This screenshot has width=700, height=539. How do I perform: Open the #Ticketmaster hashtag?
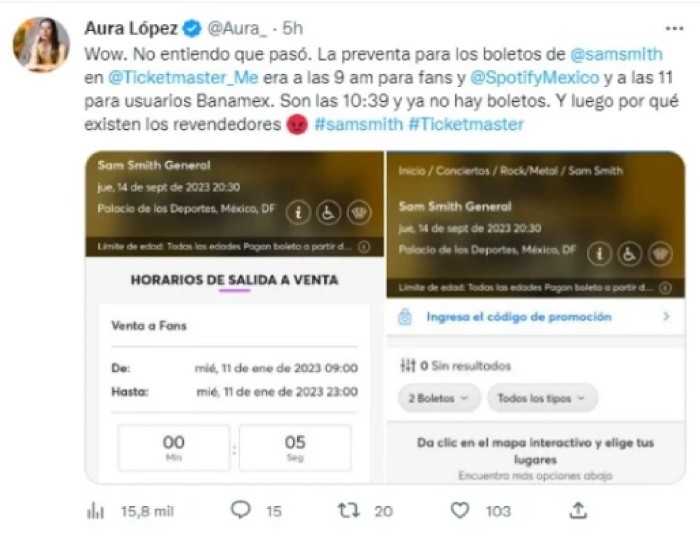click(x=466, y=124)
